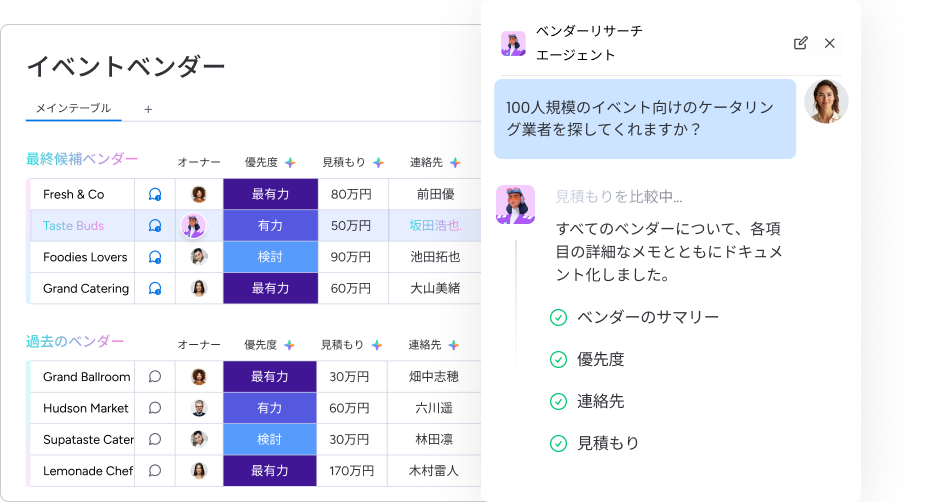Change the 検討 priority of Supataste Cater
The width and height of the screenshot is (941, 502).
[269, 439]
